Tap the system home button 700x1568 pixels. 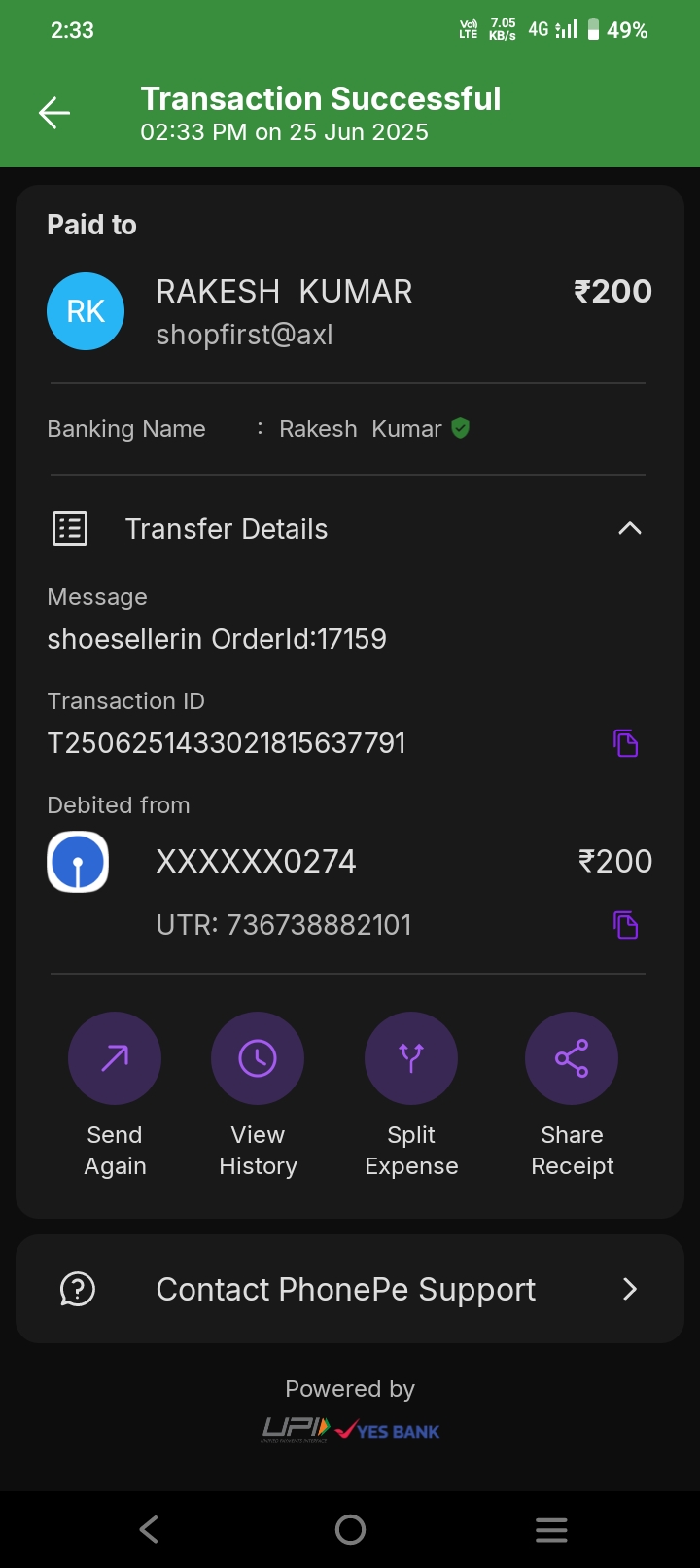350,1530
